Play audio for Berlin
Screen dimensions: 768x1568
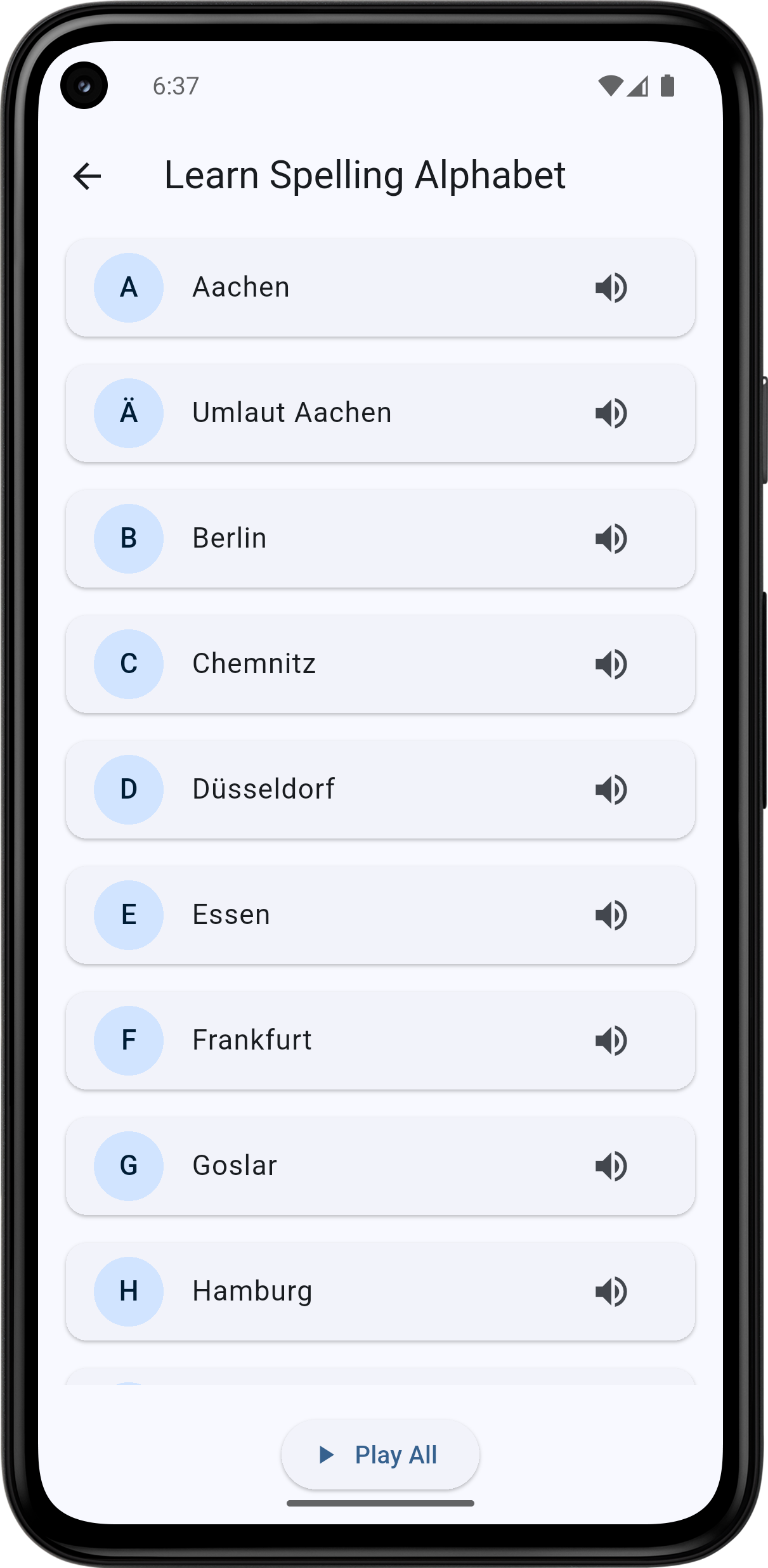(x=612, y=538)
